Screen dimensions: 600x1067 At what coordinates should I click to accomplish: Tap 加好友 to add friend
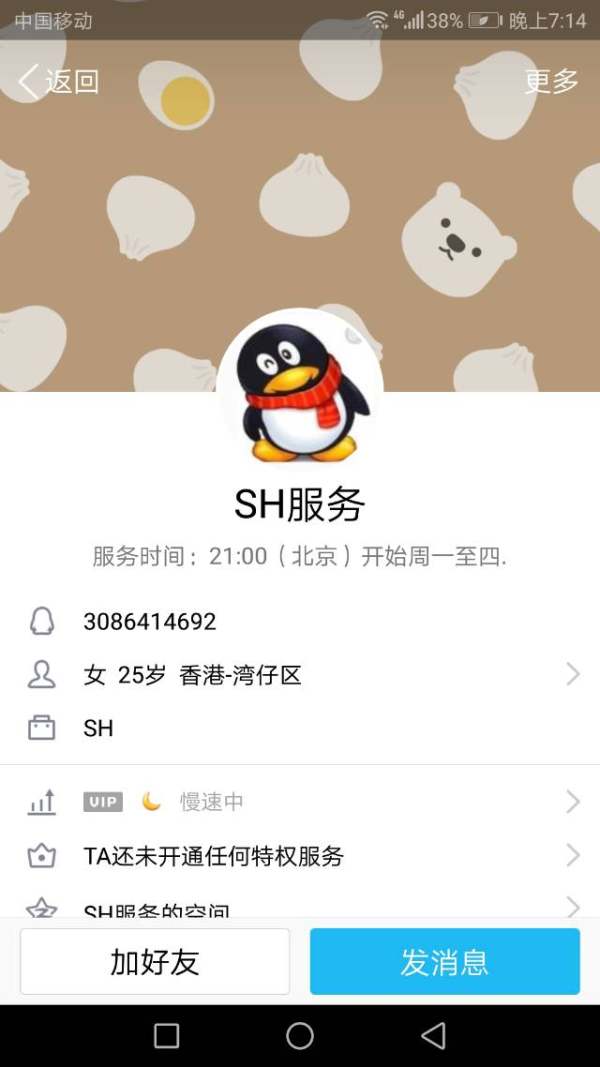coord(155,961)
